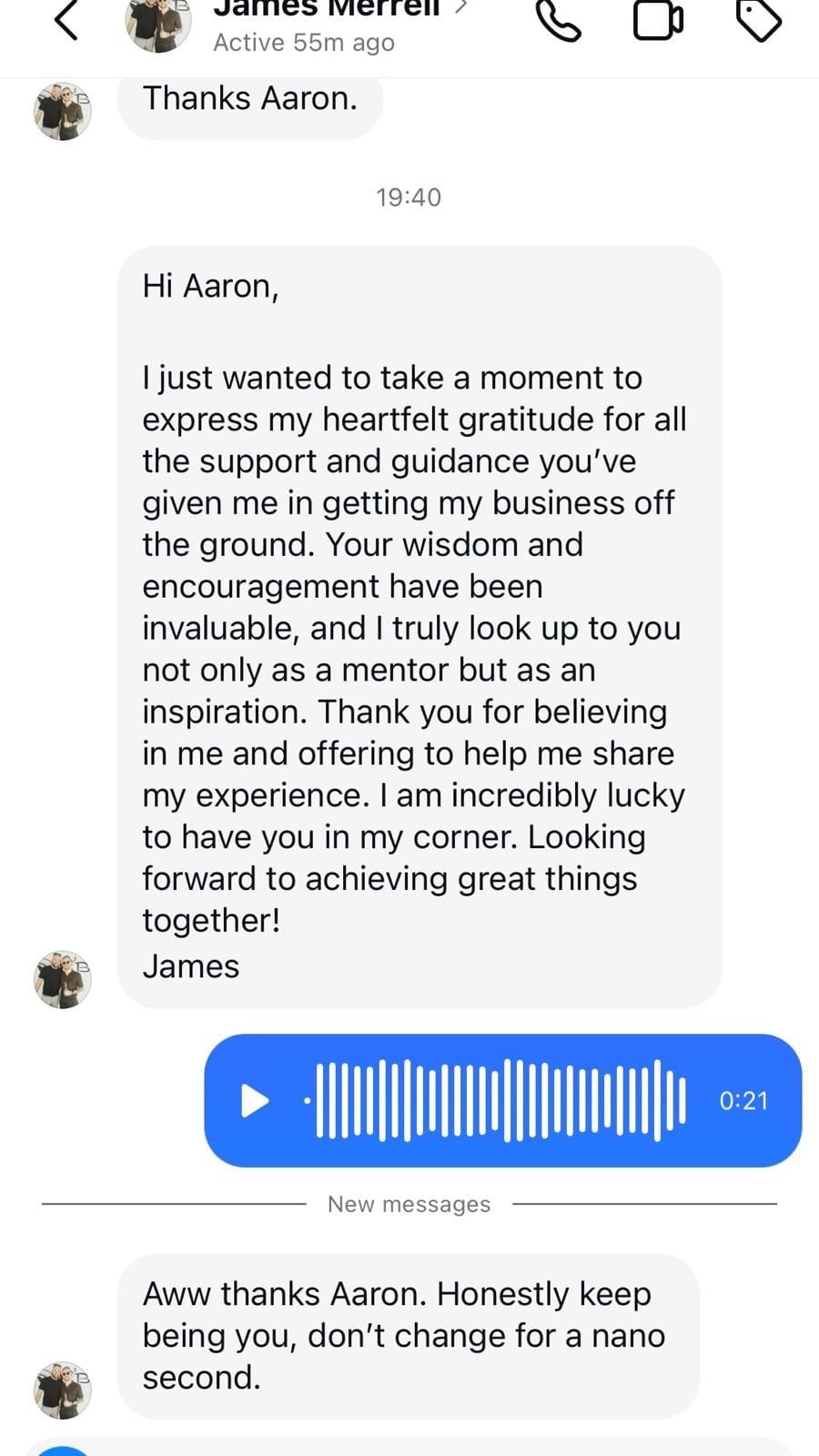This screenshot has height=1456, width=819.
Task: Go back to the chat list
Action: pos(66,20)
